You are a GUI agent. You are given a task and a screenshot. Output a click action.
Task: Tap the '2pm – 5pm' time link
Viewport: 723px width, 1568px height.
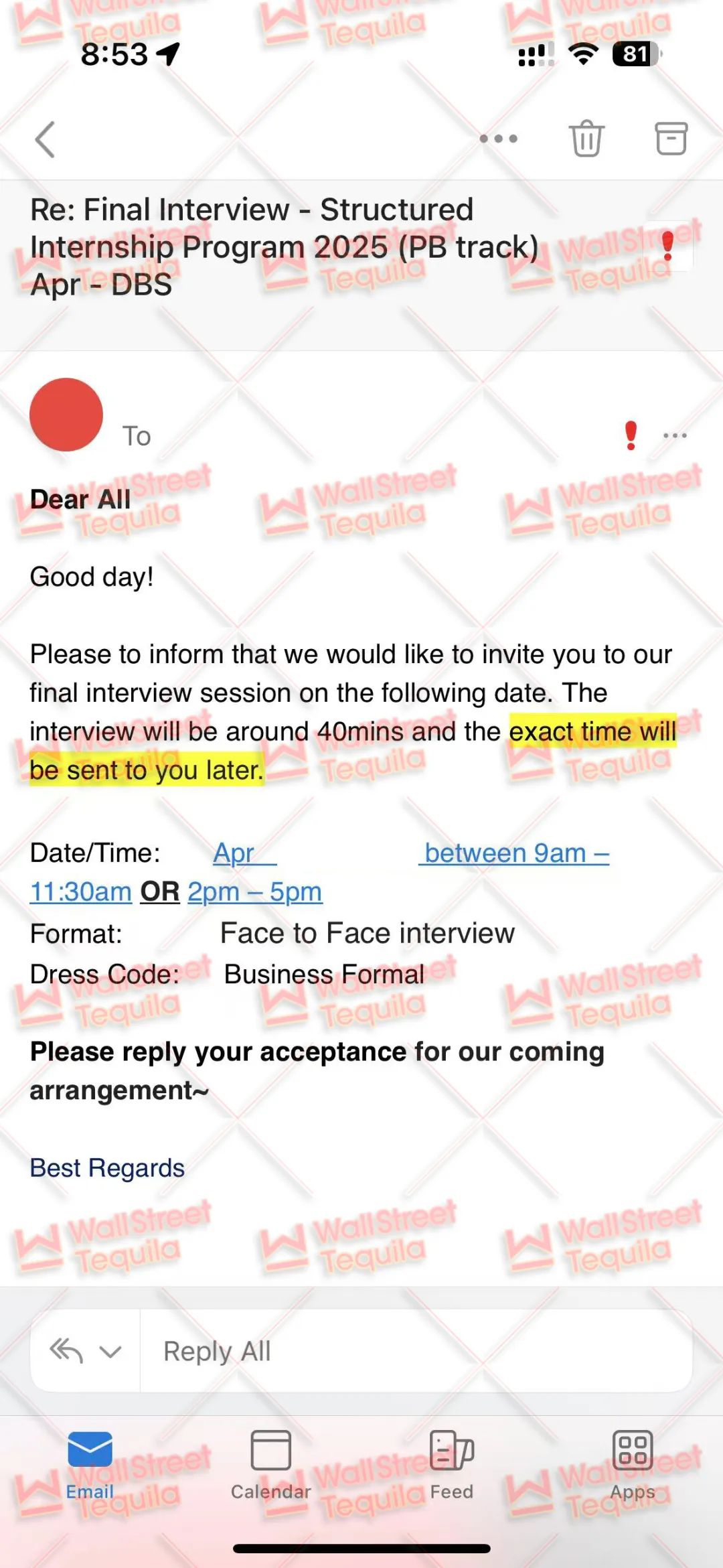tap(255, 892)
